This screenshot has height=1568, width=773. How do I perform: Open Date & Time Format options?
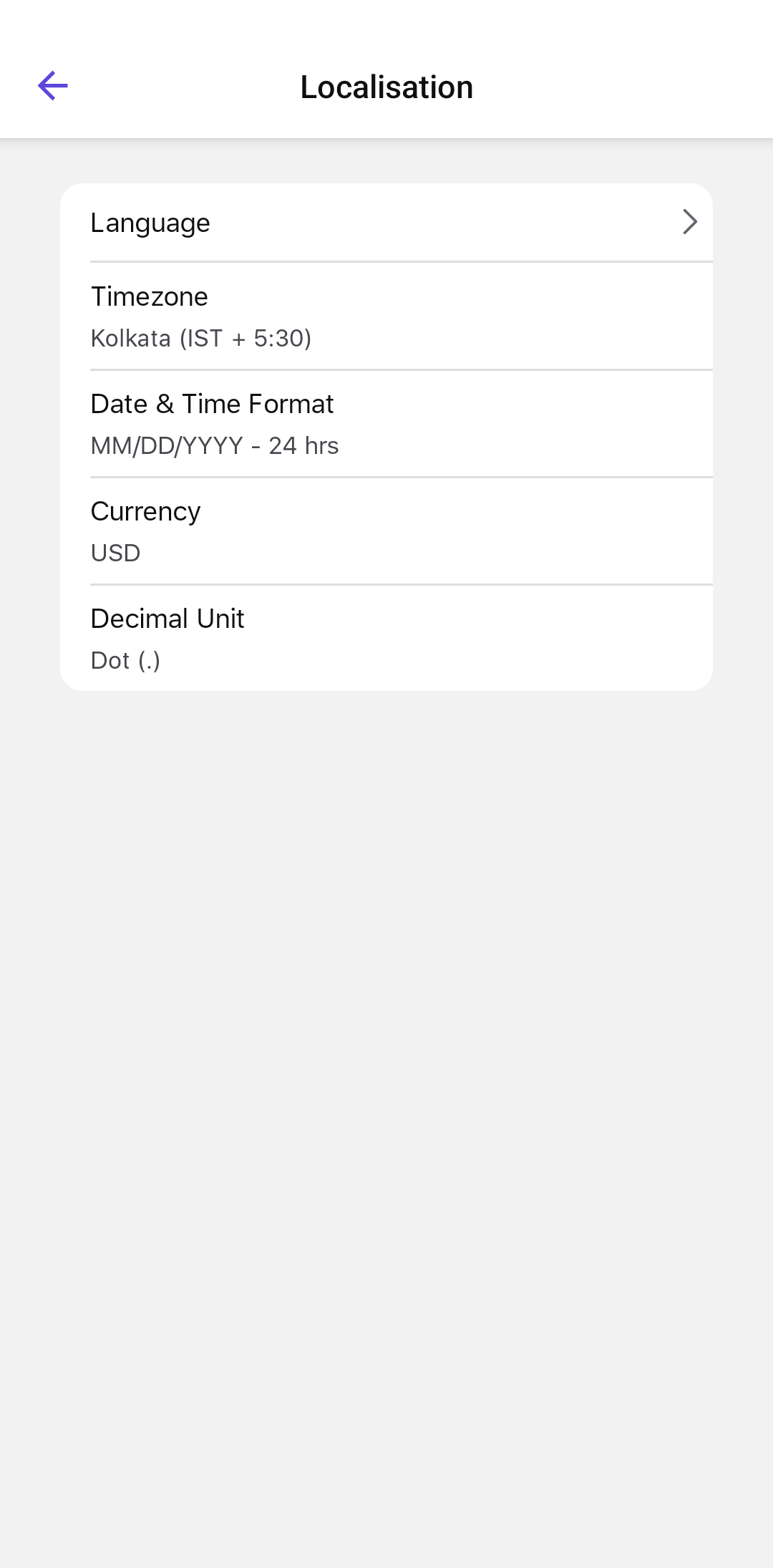point(386,424)
